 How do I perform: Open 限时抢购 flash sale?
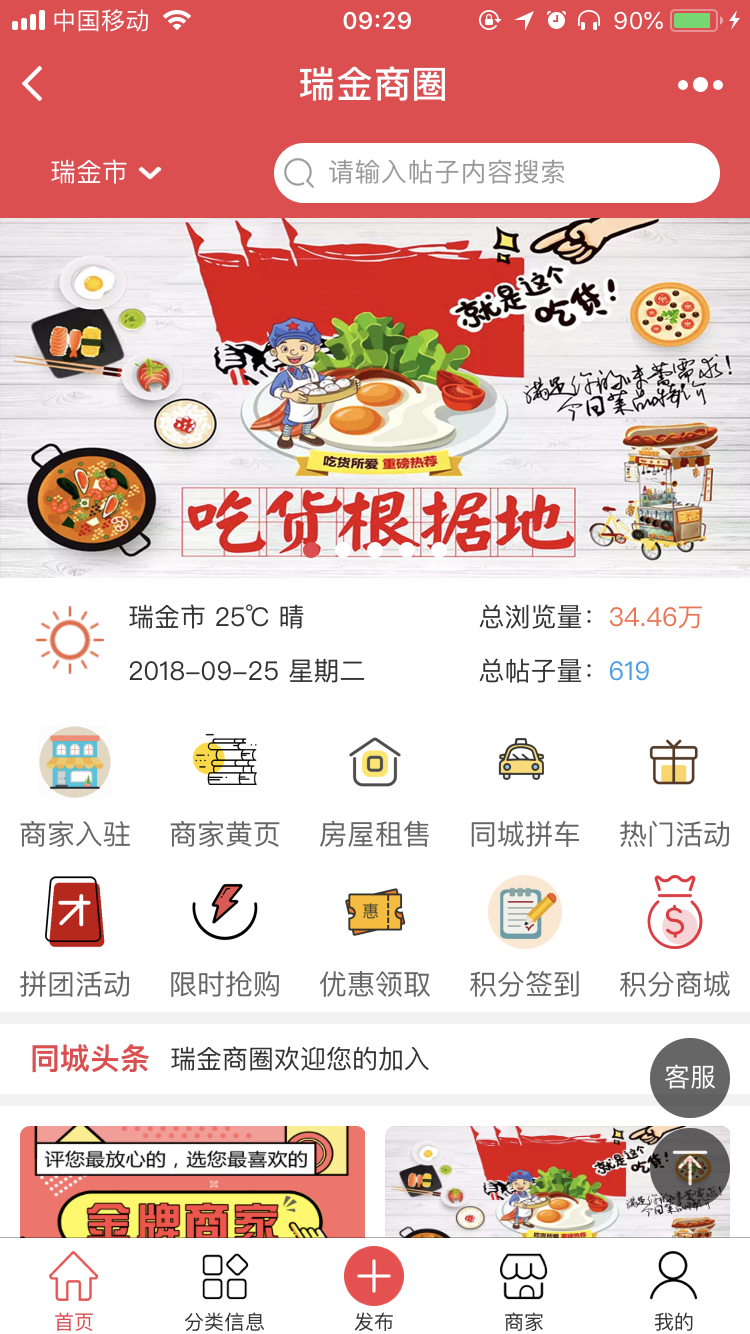(x=225, y=937)
